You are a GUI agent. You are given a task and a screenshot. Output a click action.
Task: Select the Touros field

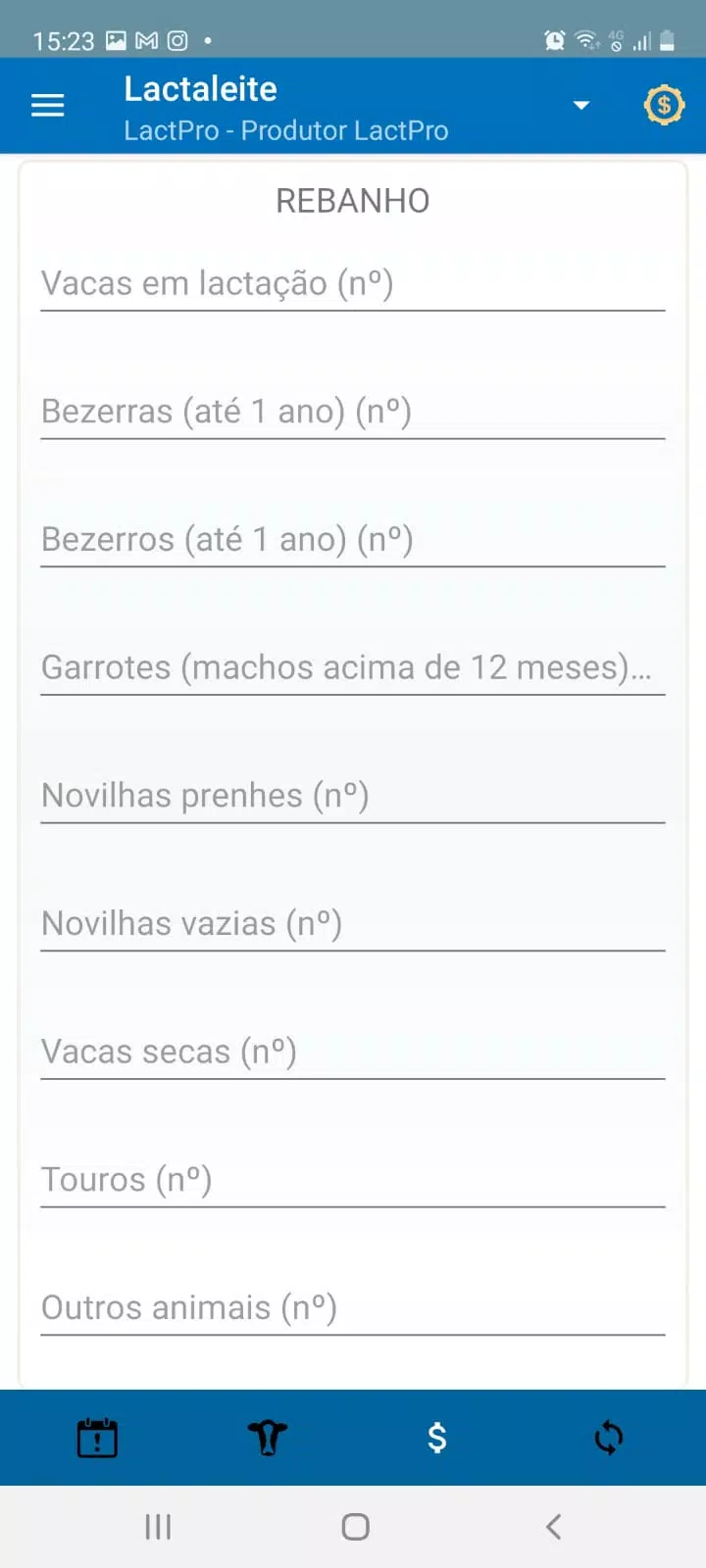click(x=353, y=1180)
